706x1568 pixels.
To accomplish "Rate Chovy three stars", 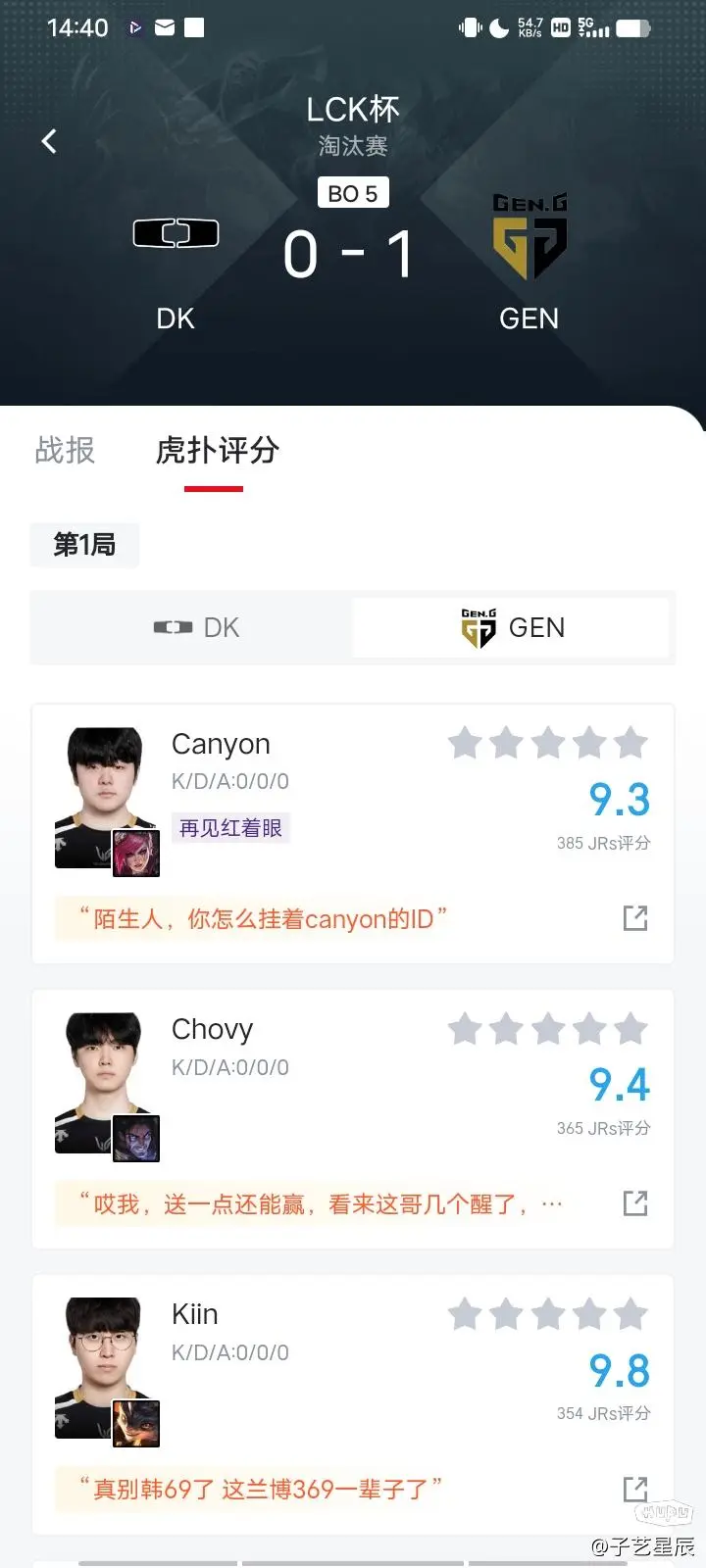I will [x=548, y=1029].
